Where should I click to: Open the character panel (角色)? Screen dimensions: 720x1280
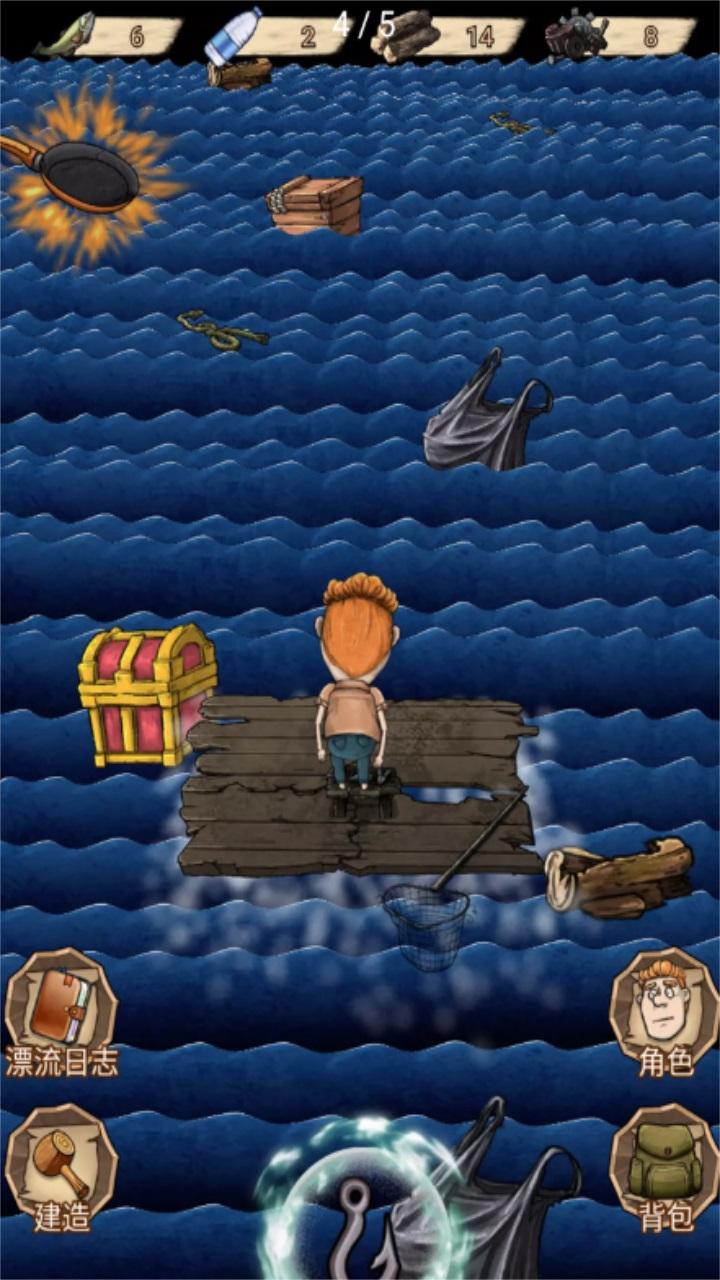click(x=665, y=1008)
